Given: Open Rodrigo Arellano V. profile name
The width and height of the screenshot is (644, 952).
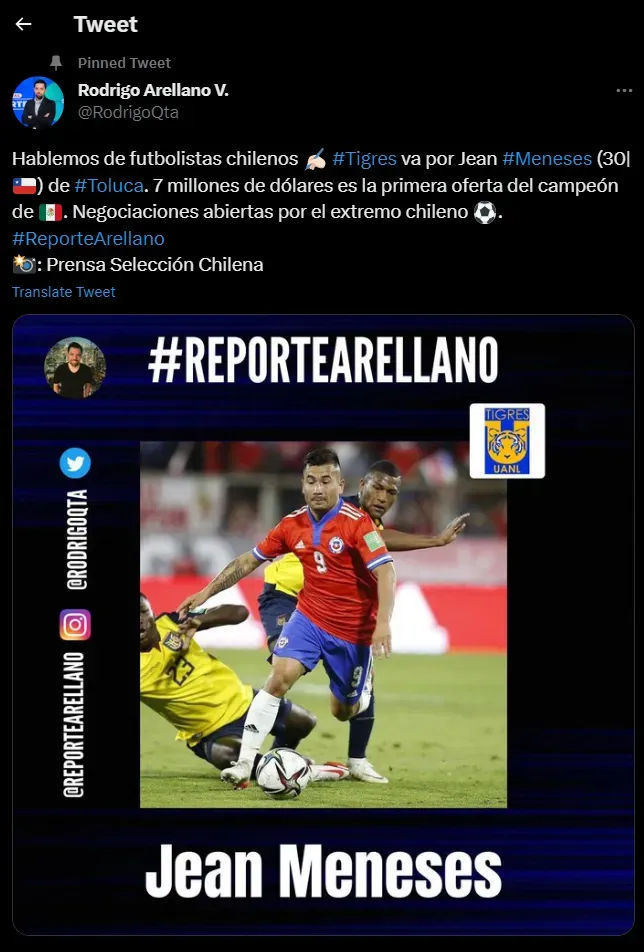Looking at the screenshot, I should coord(153,90).
